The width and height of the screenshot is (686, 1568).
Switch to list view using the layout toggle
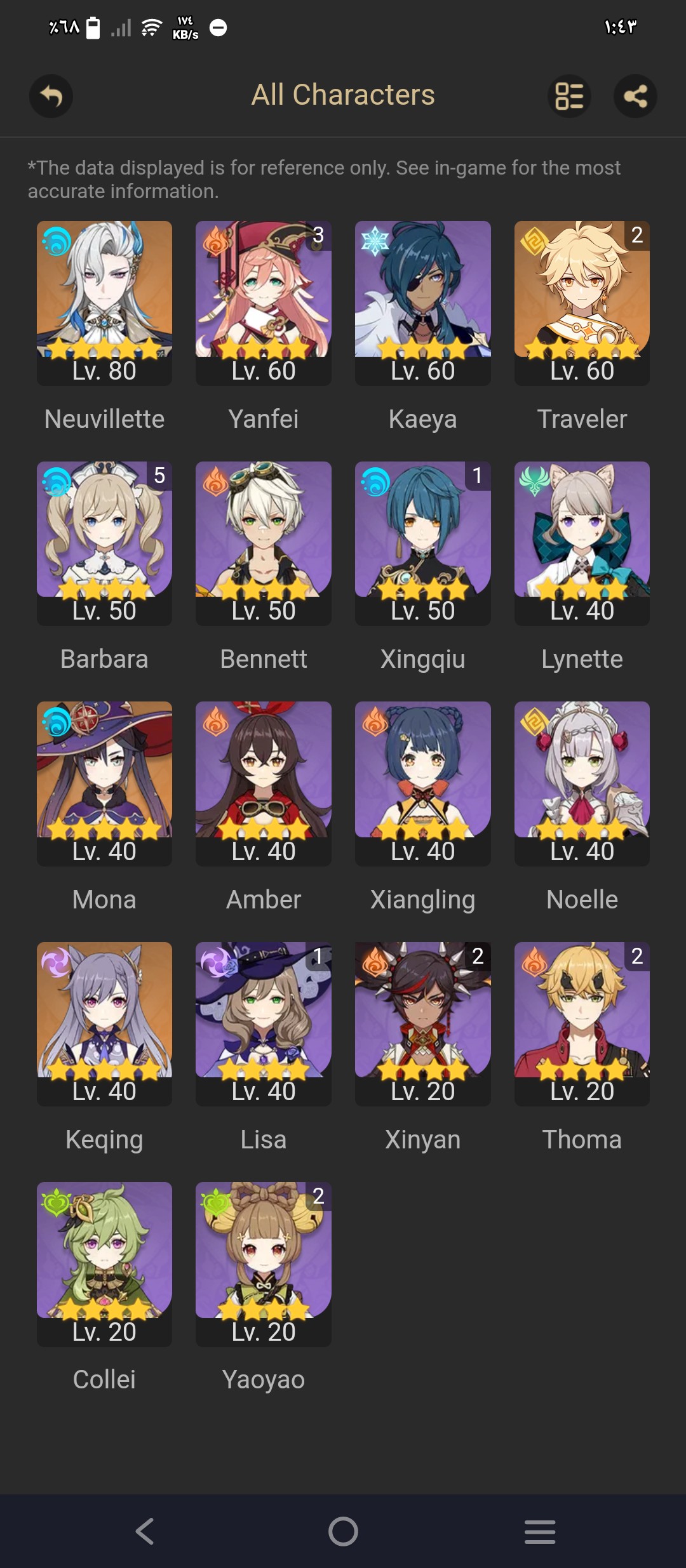click(x=569, y=95)
